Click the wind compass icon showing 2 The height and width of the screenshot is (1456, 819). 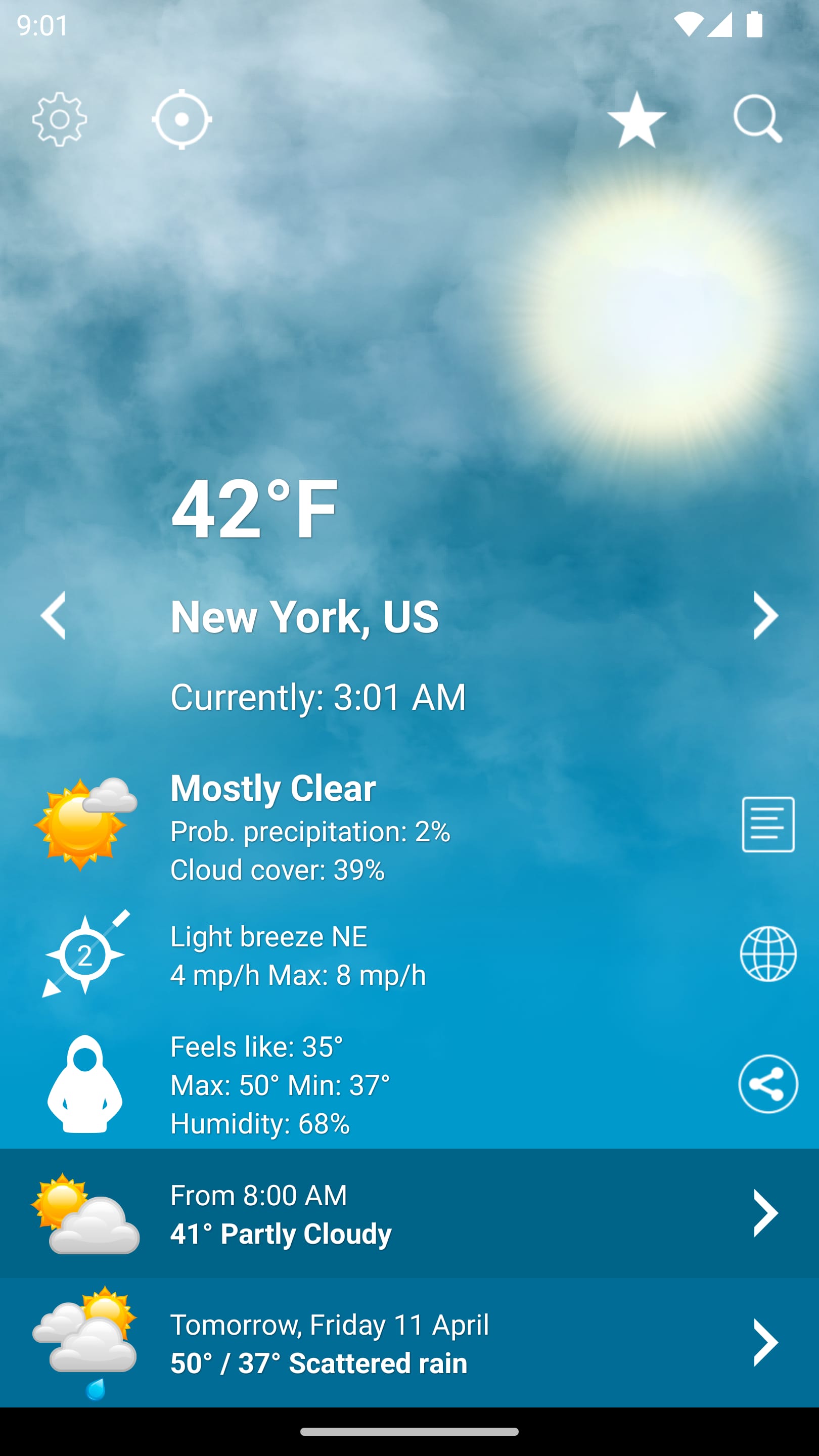pyautogui.click(x=85, y=955)
